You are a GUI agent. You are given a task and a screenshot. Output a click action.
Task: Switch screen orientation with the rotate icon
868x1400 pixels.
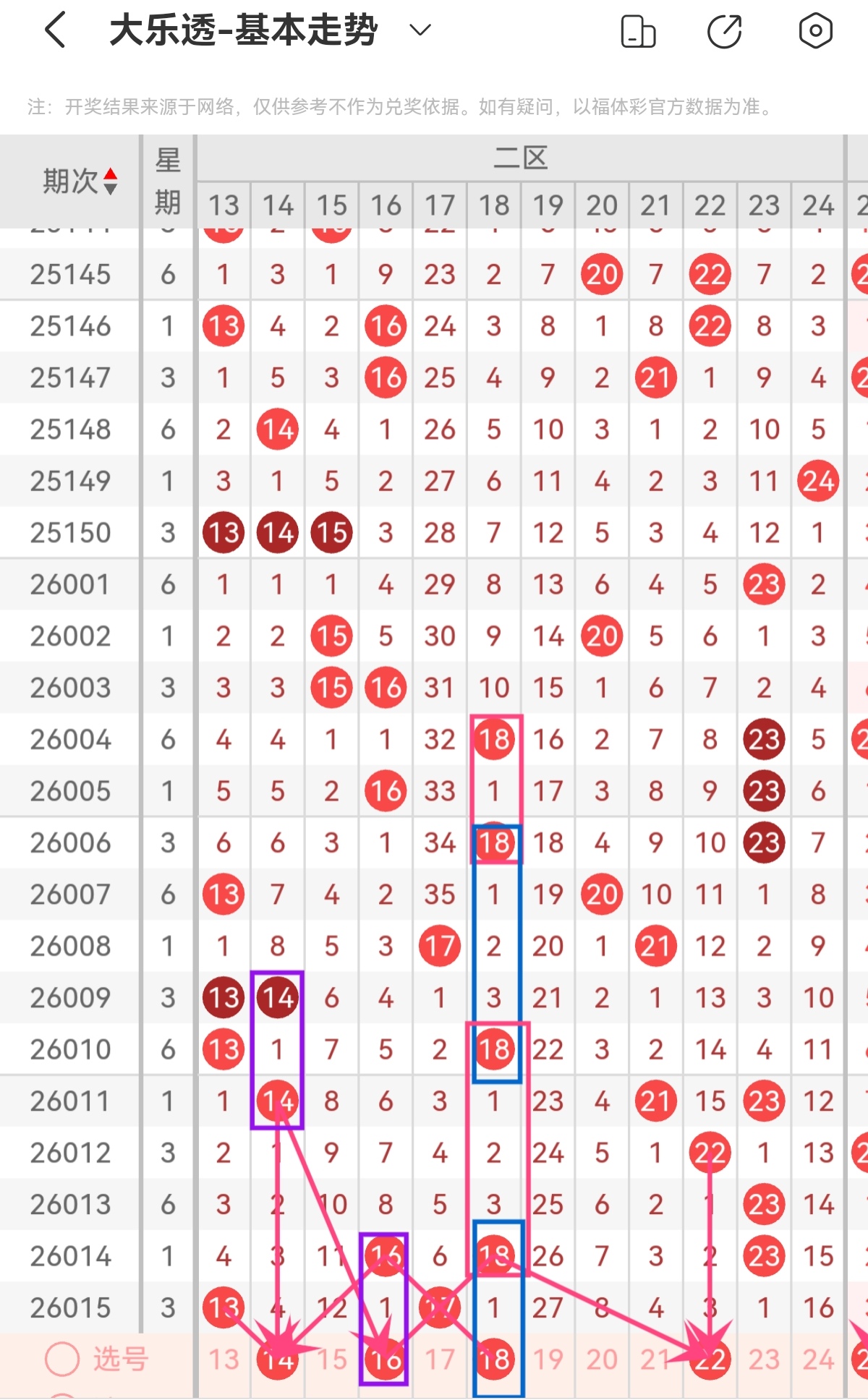[x=638, y=32]
